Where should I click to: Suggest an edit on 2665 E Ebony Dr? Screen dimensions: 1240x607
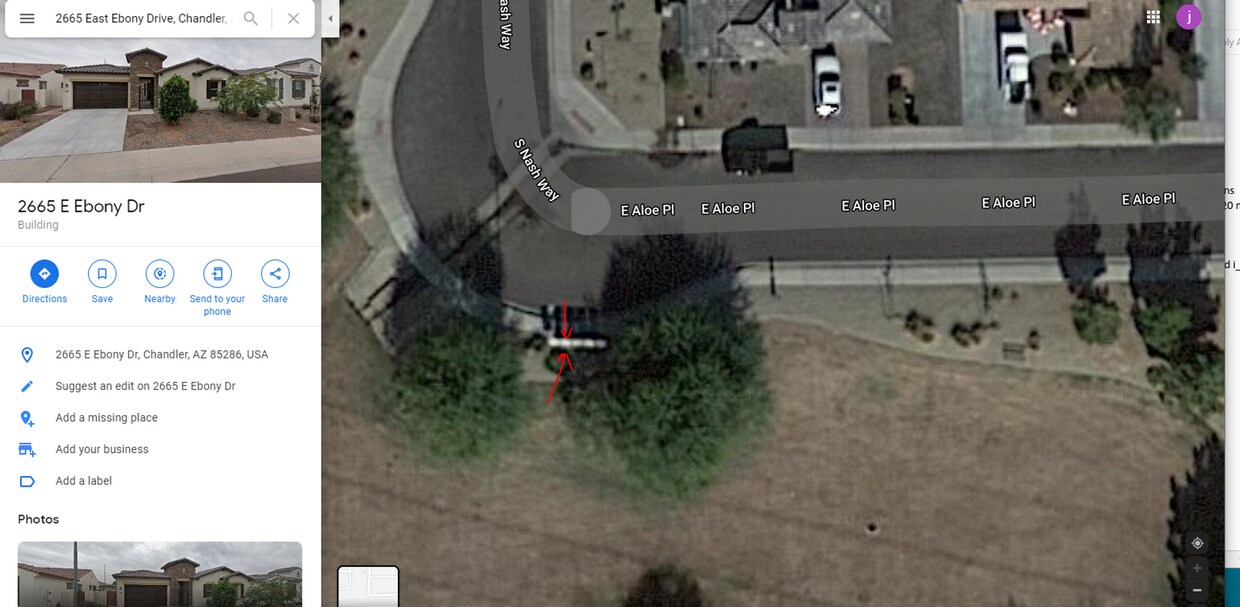coord(145,386)
